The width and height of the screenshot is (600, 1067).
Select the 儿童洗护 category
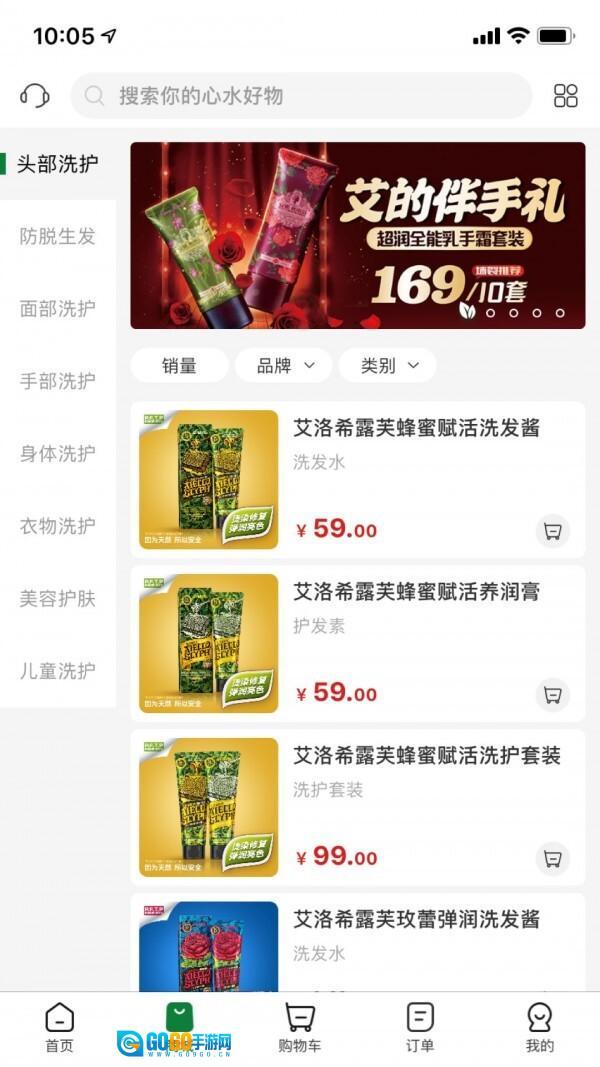58,671
